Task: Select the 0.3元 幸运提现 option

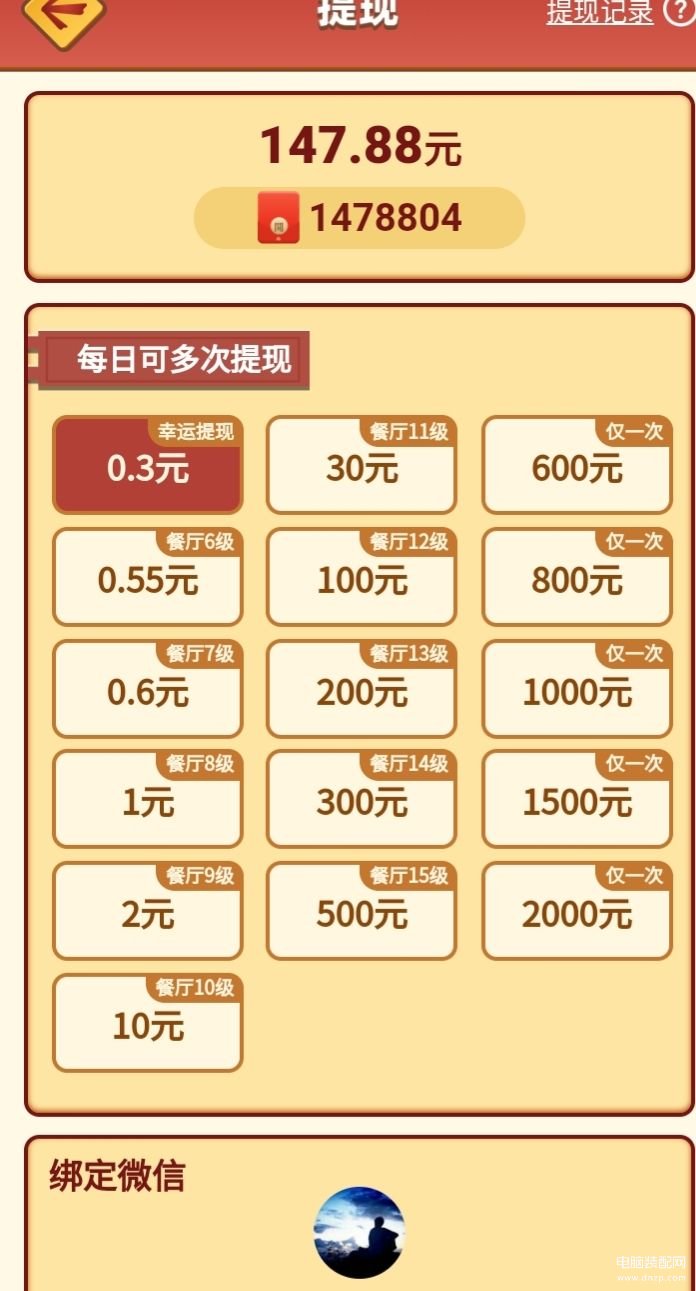Action: click(x=148, y=466)
